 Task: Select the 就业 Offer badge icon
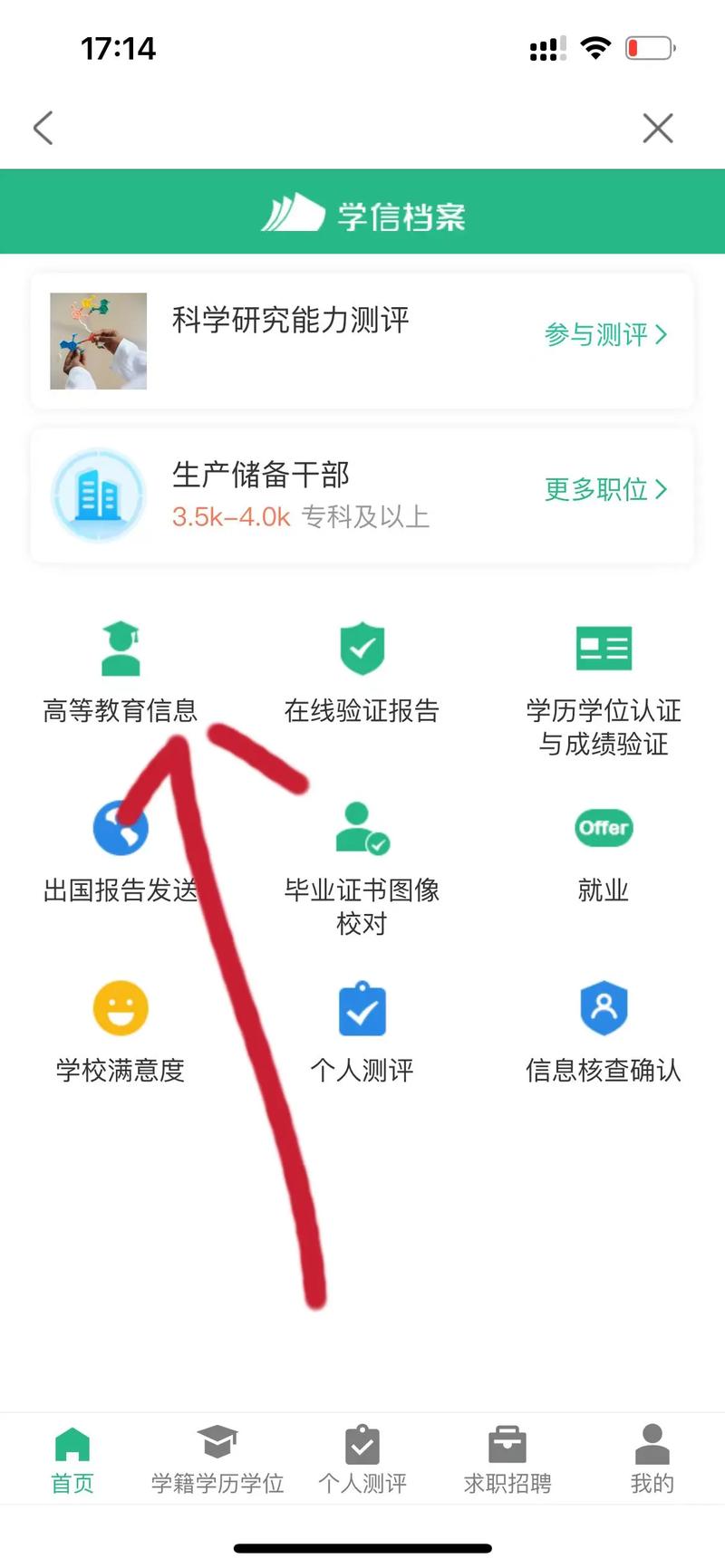tap(604, 827)
